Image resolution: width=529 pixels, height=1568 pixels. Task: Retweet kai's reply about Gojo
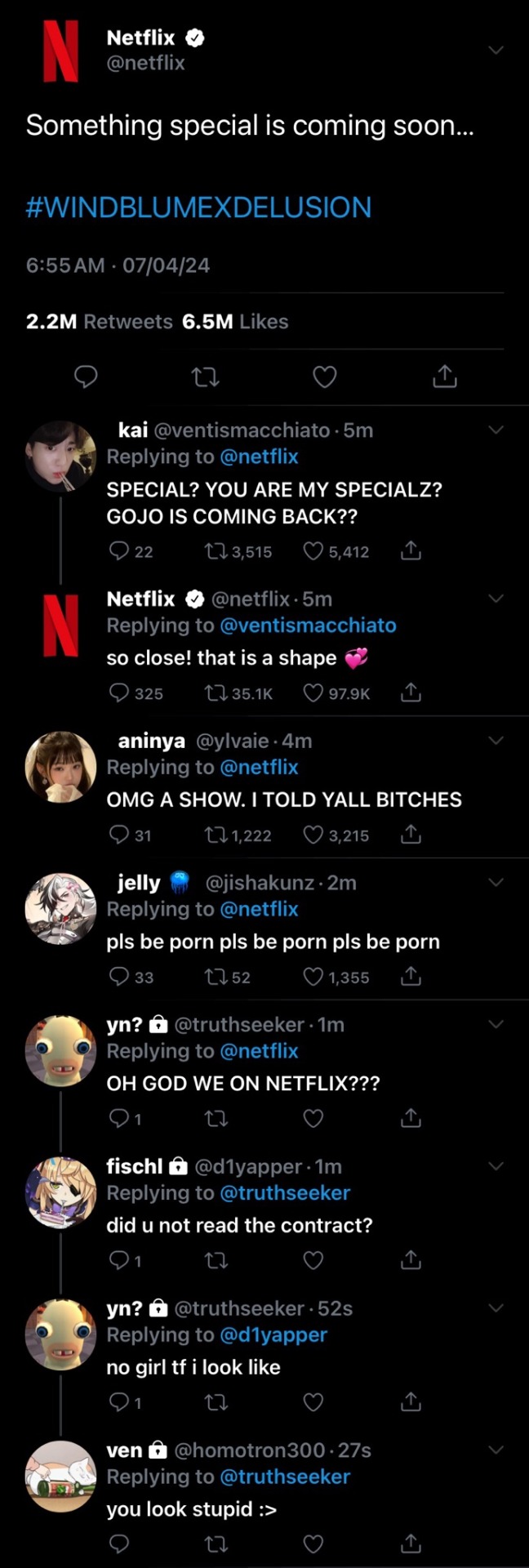click(216, 551)
